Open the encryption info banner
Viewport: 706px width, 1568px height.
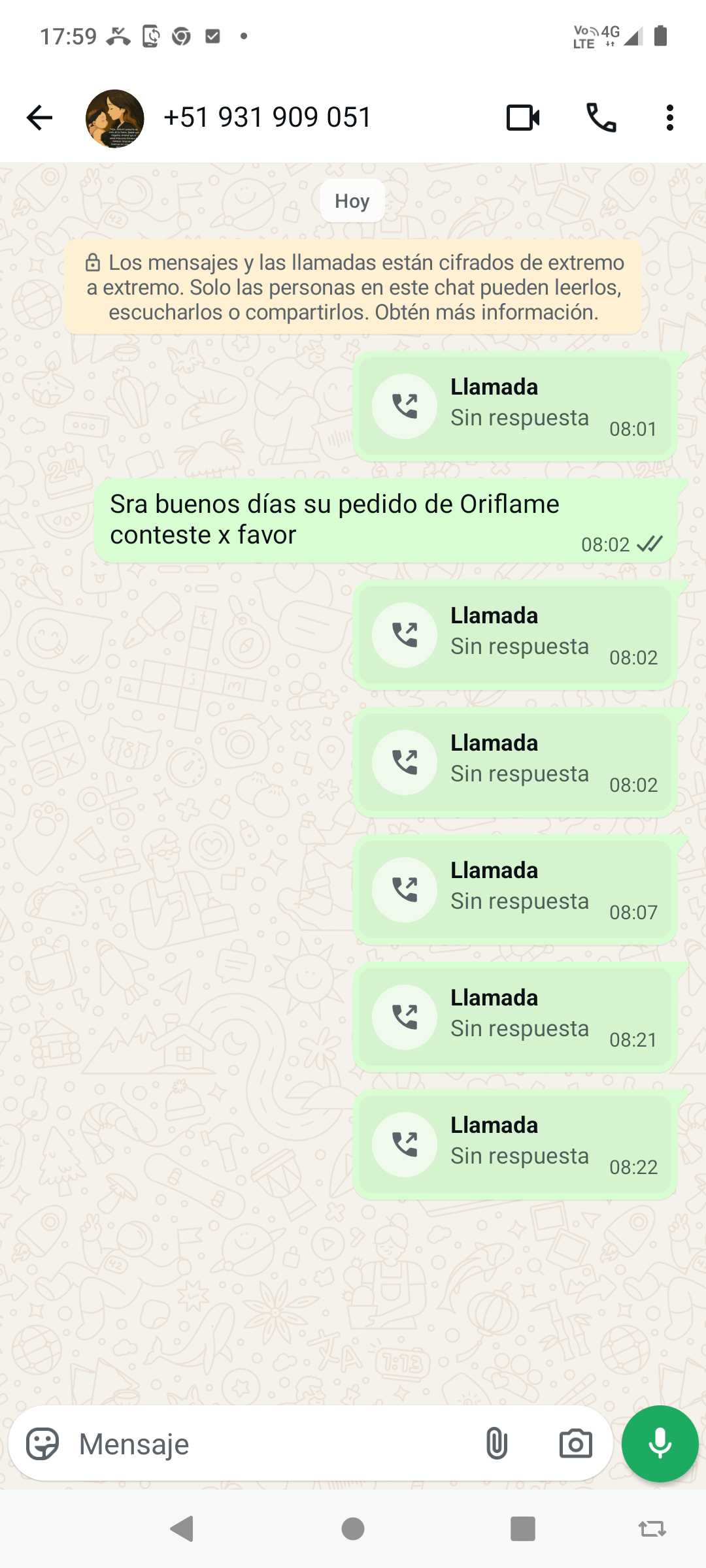[x=353, y=287]
